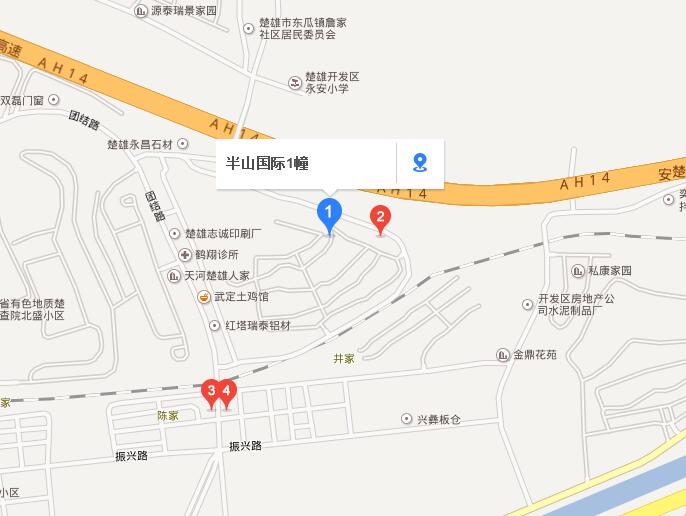This screenshot has height=516, width=686.
Task: Select the red marker number 2
Action: click(x=380, y=216)
